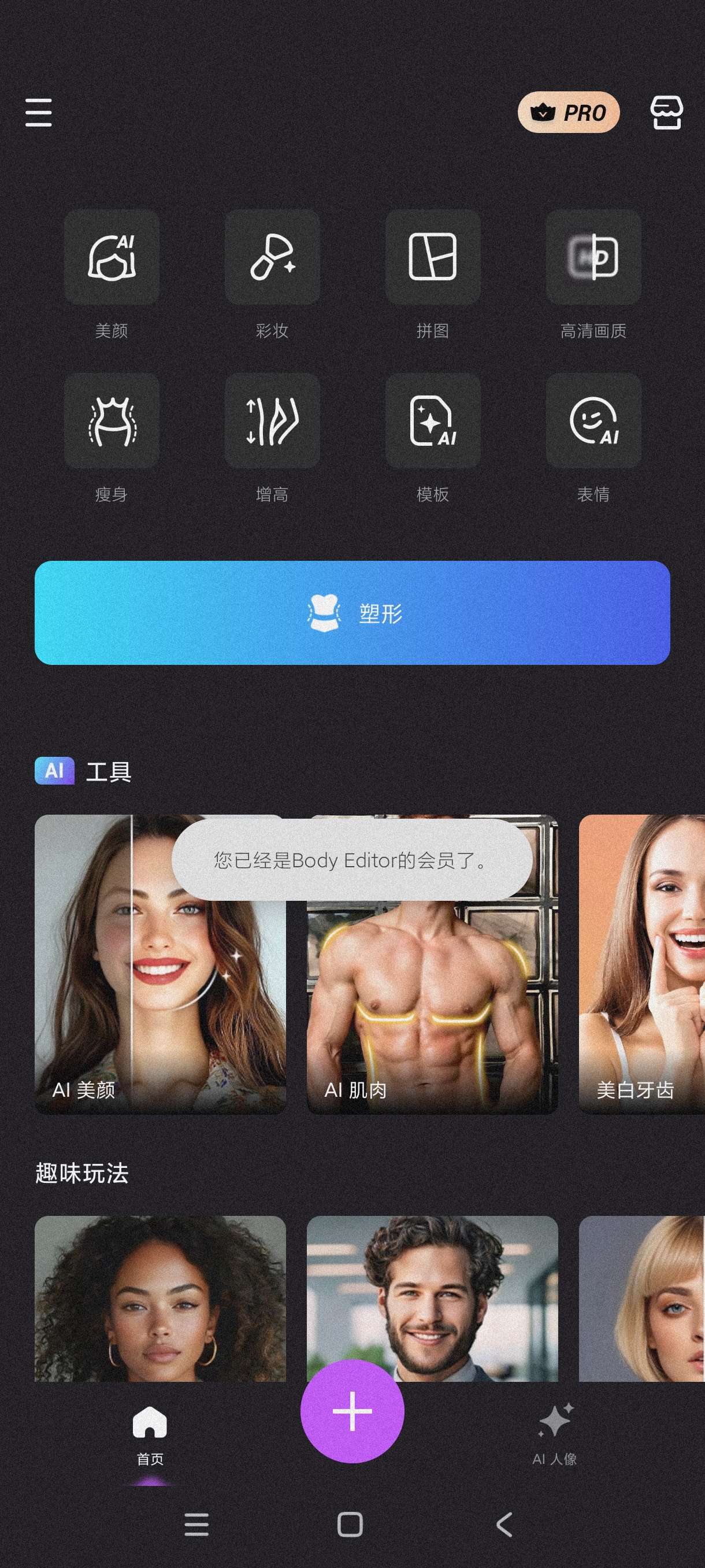Image resolution: width=705 pixels, height=1568 pixels.
Task: Open the curly-haired woman effect card
Action: pyautogui.click(x=160, y=1296)
